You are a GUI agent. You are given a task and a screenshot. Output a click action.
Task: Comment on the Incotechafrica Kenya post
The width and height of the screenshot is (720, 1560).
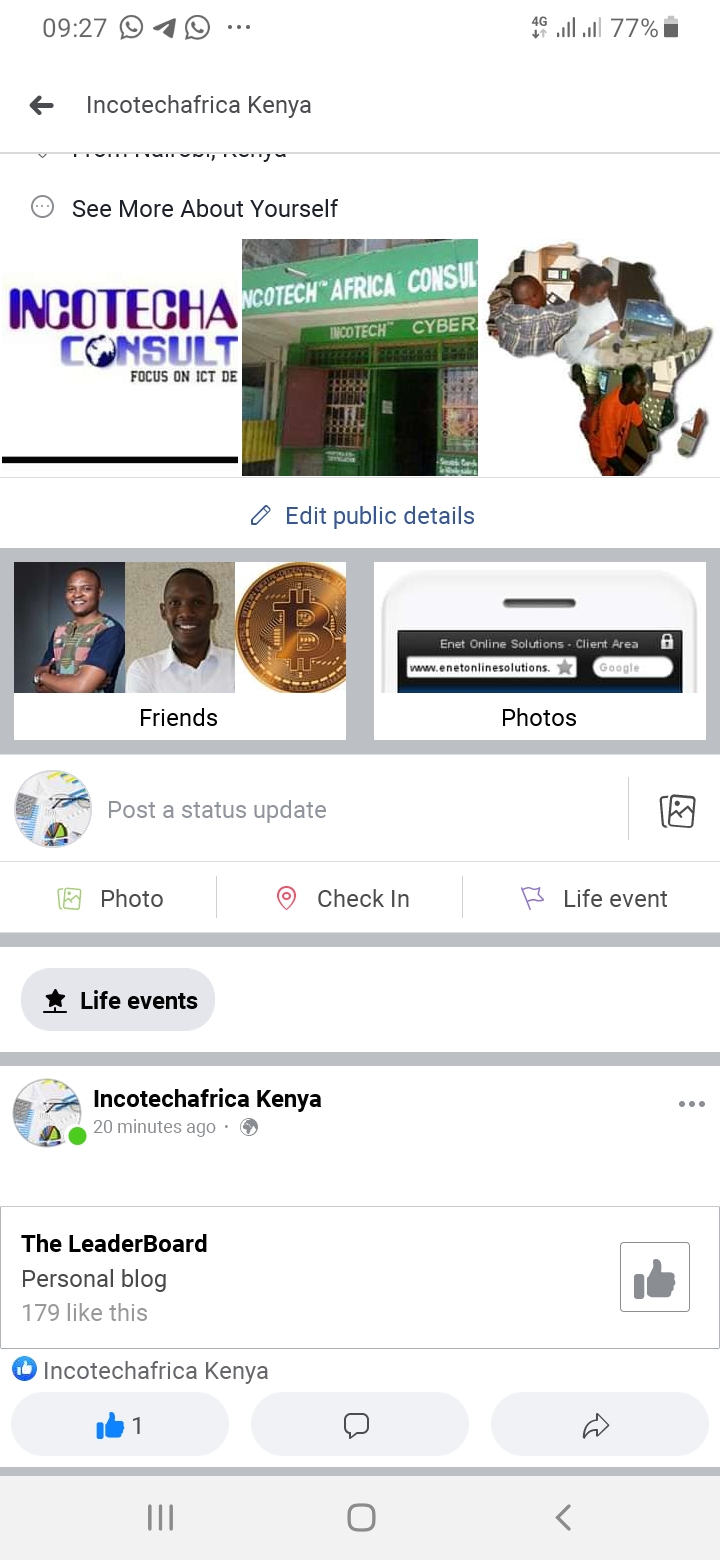(x=358, y=1425)
